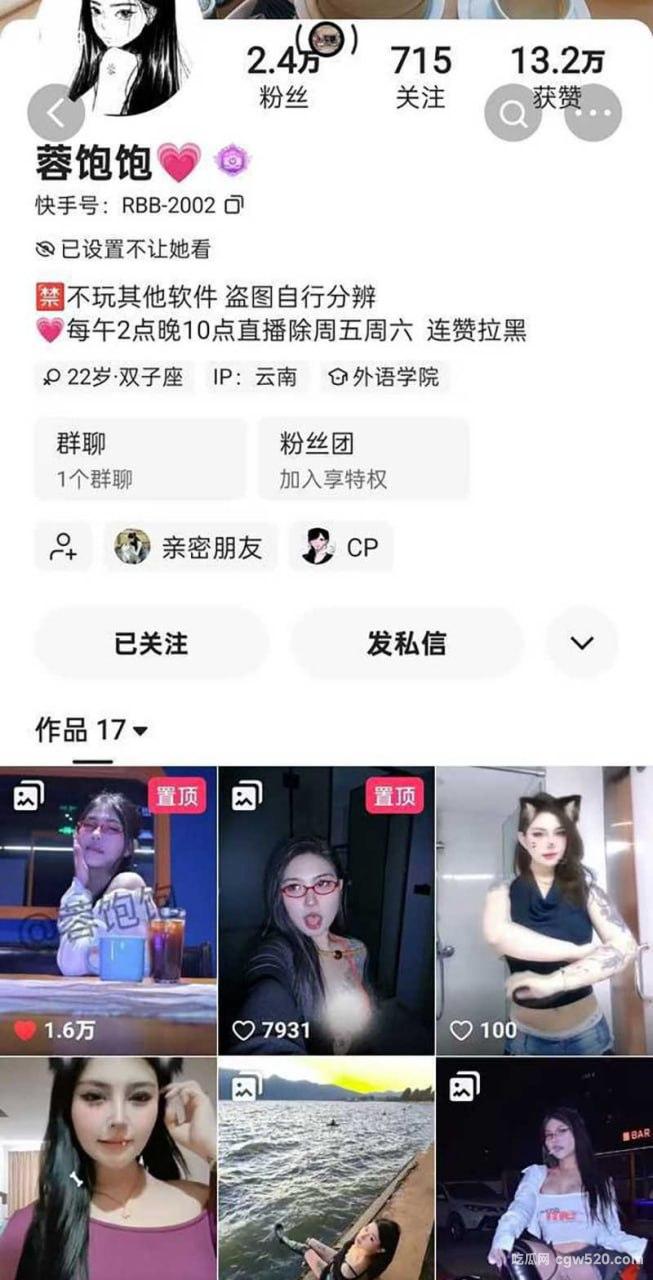Tap the add-friend person icon
The width and height of the screenshot is (653, 1280).
63,547
